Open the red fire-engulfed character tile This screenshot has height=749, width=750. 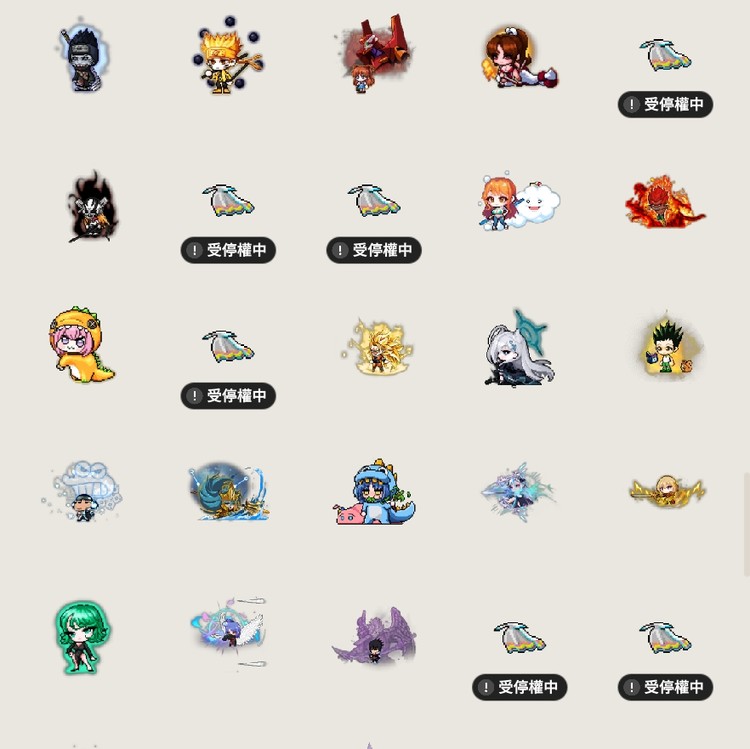click(x=665, y=202)
